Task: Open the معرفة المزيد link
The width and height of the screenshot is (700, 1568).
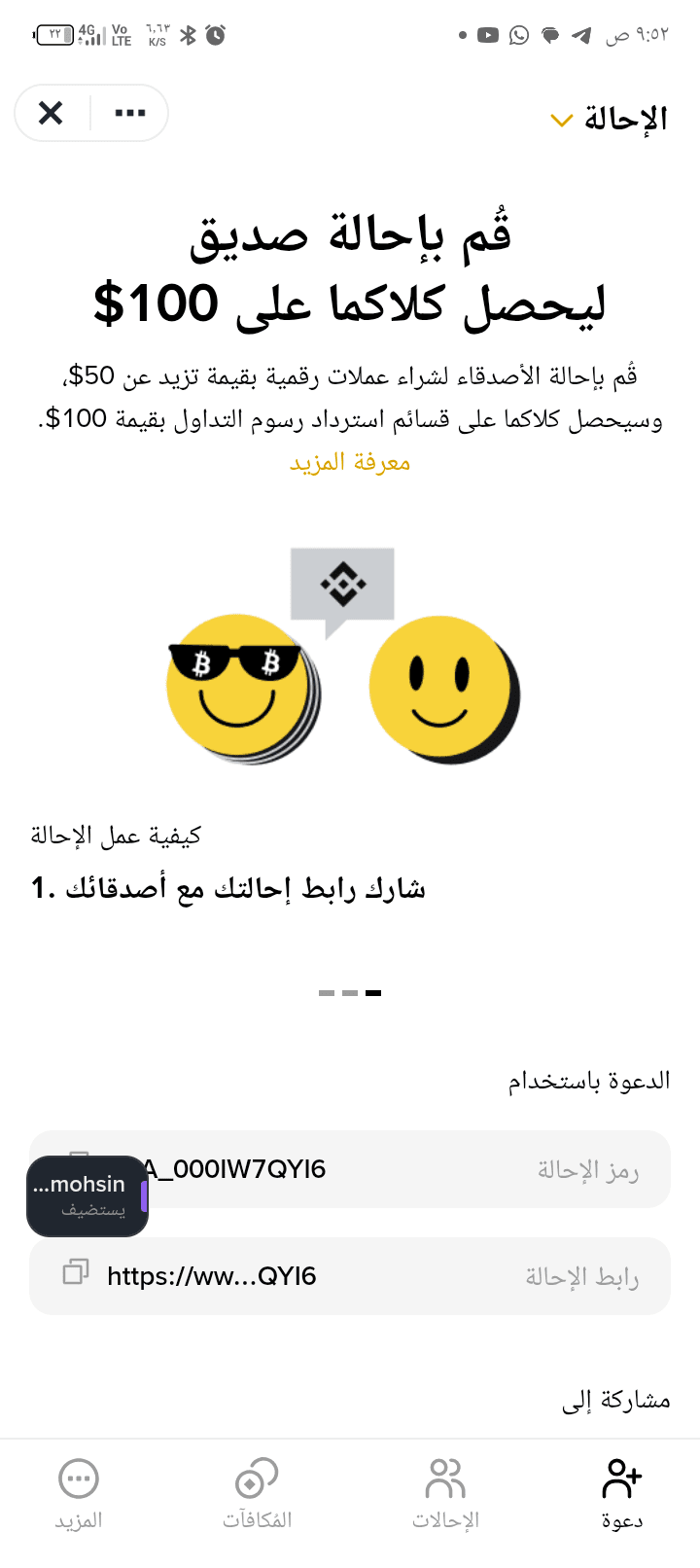Action: 350,463
